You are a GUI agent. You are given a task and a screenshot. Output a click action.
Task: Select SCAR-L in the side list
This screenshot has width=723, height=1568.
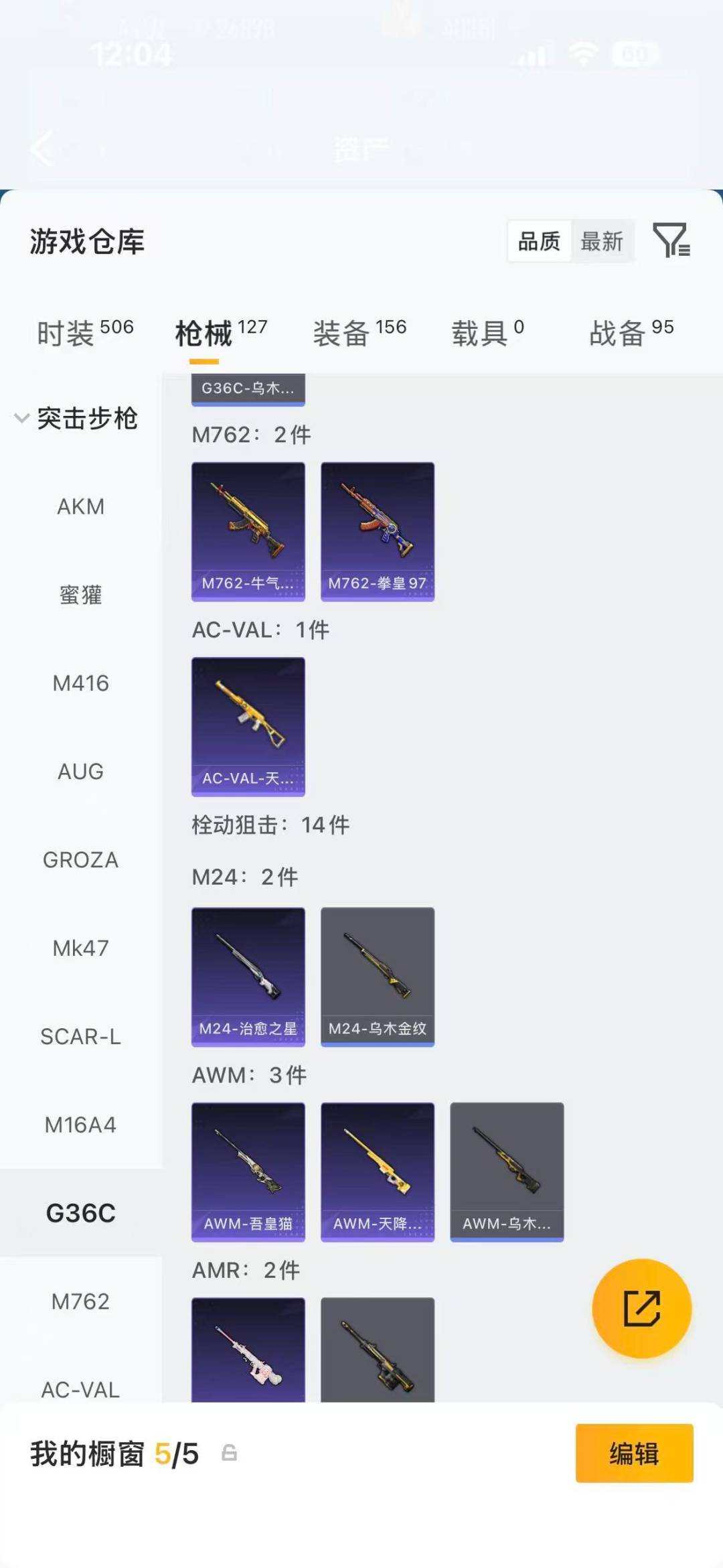(81, 1037)
